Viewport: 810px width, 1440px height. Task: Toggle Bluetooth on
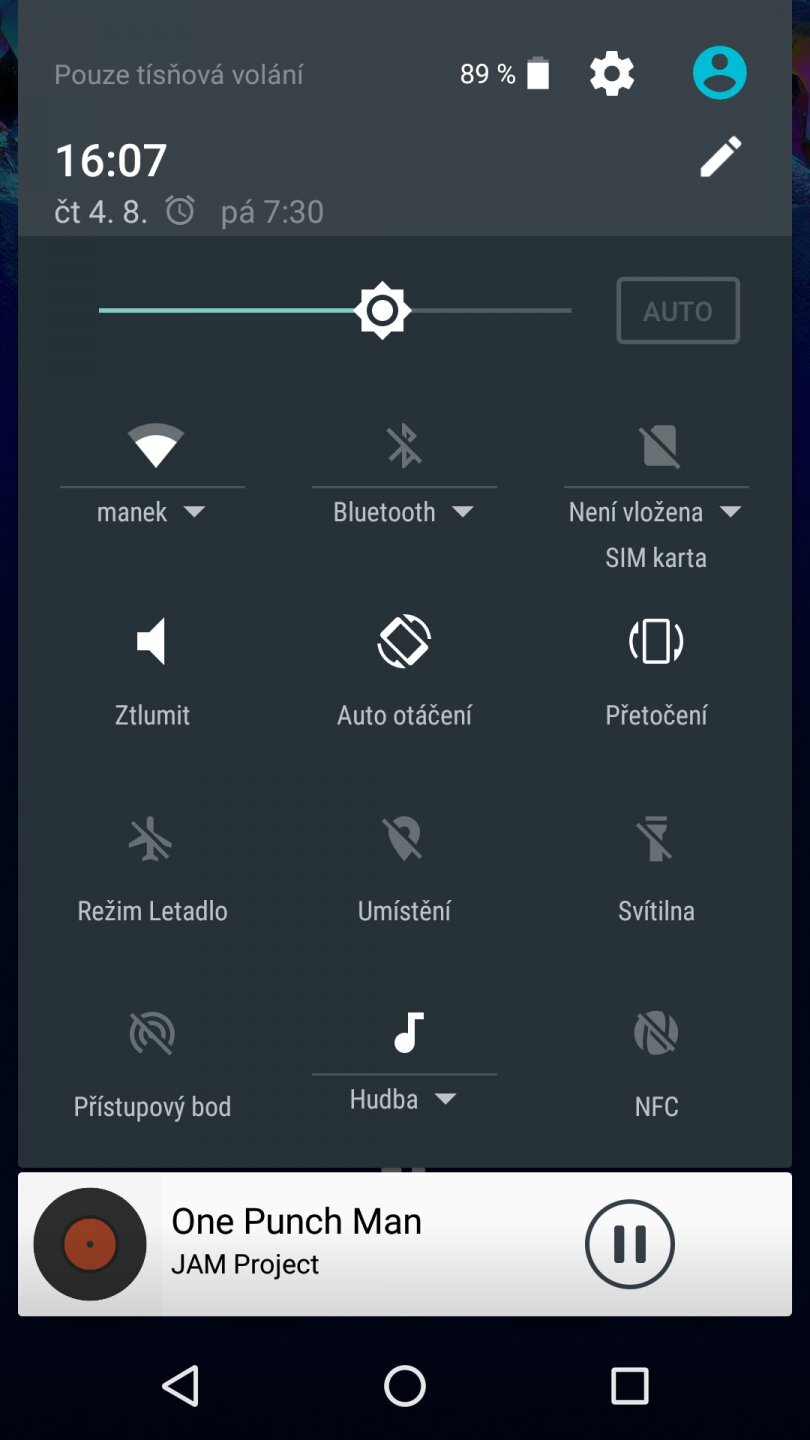pyautogui.click(x=404, y=446)
